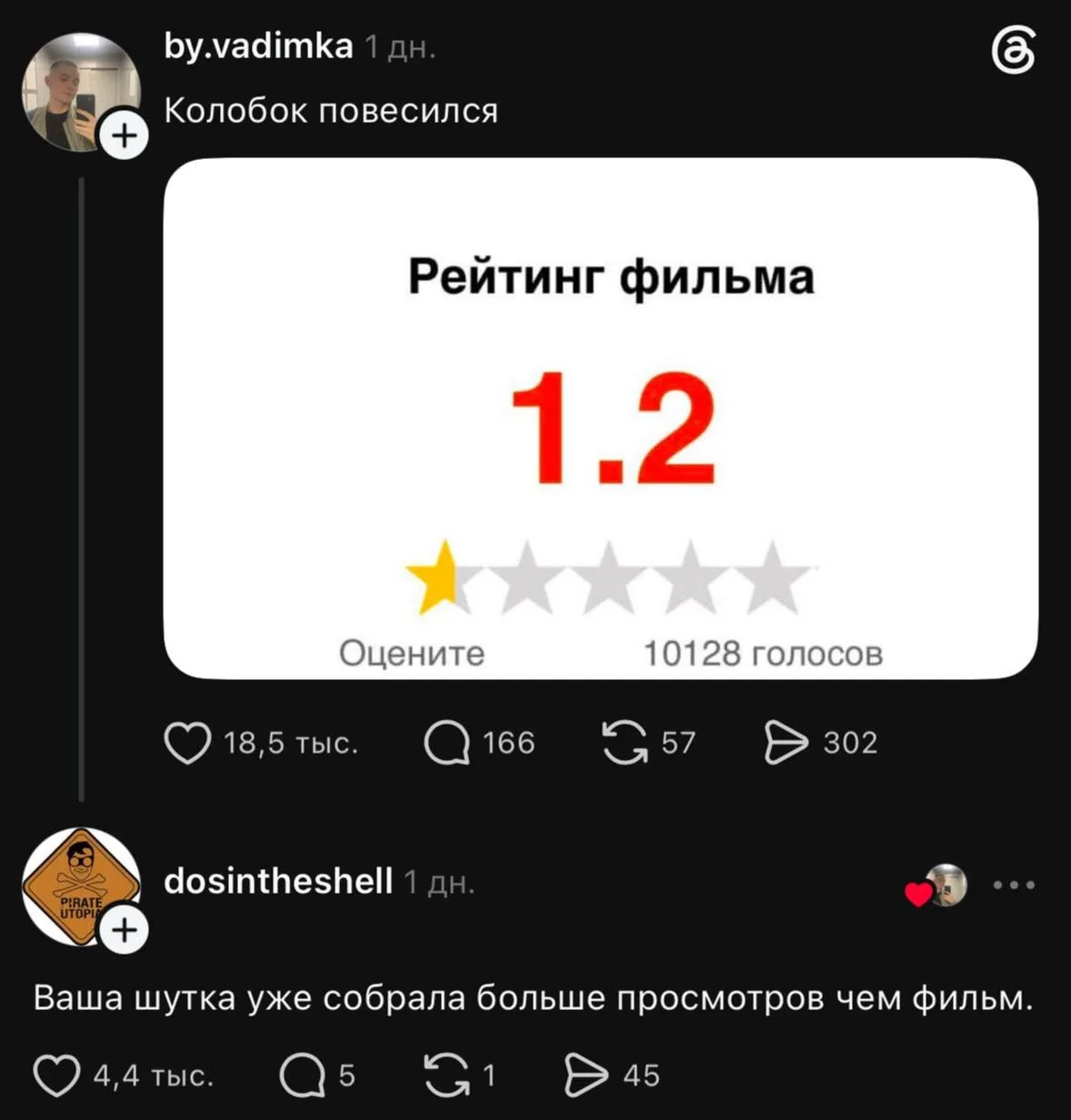Like by.vadimka's post

coord(187,743)
